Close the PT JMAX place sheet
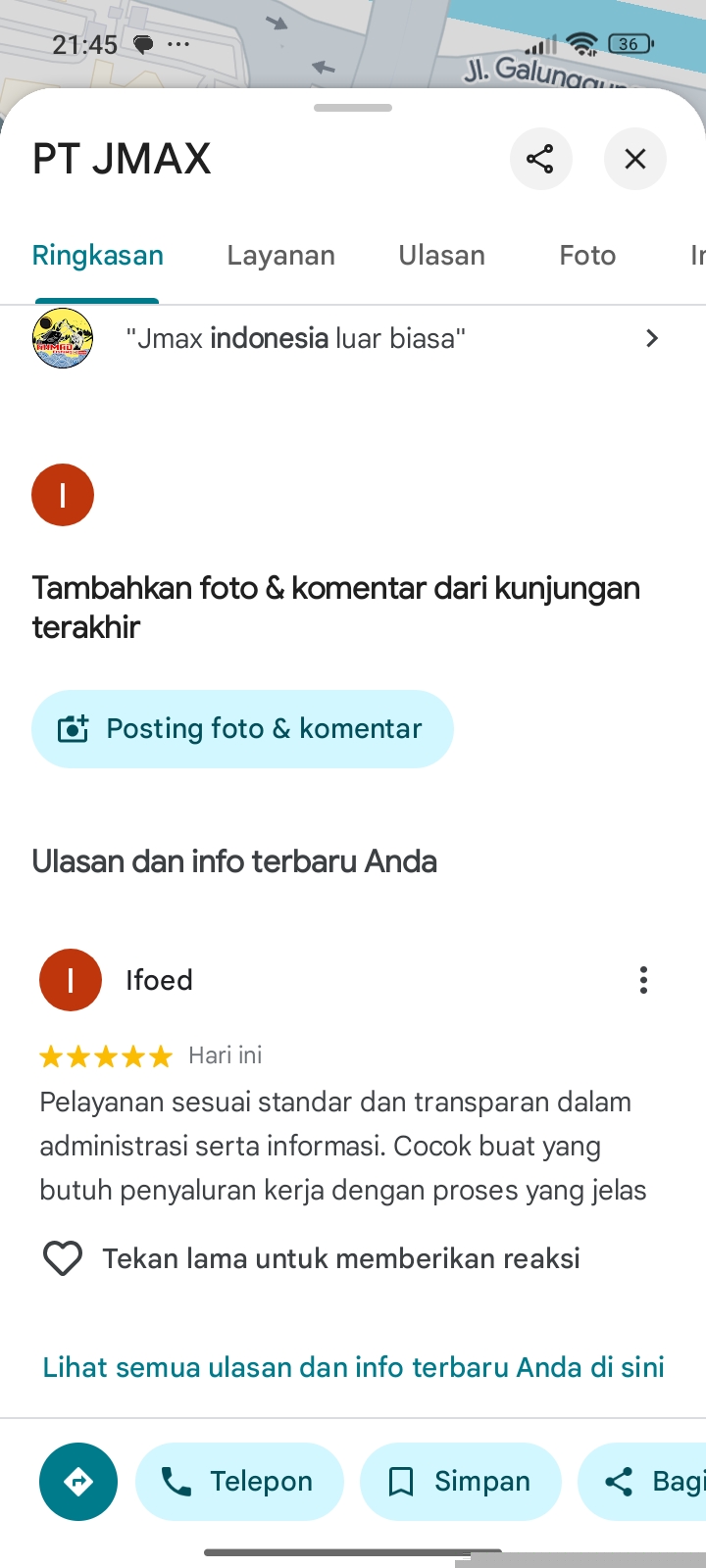 634,159
